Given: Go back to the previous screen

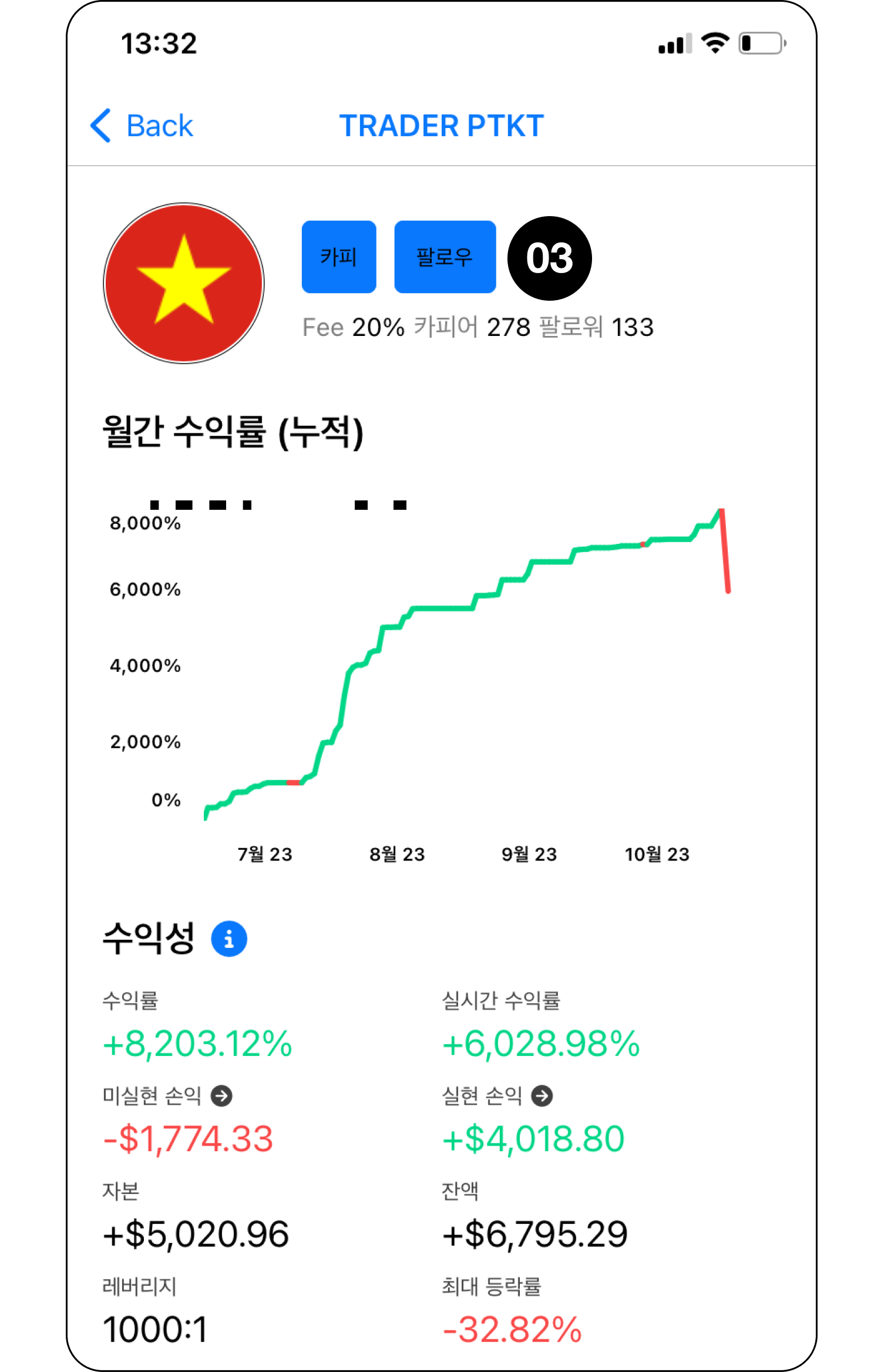Looking at the screenshot, I should [142, 126].
